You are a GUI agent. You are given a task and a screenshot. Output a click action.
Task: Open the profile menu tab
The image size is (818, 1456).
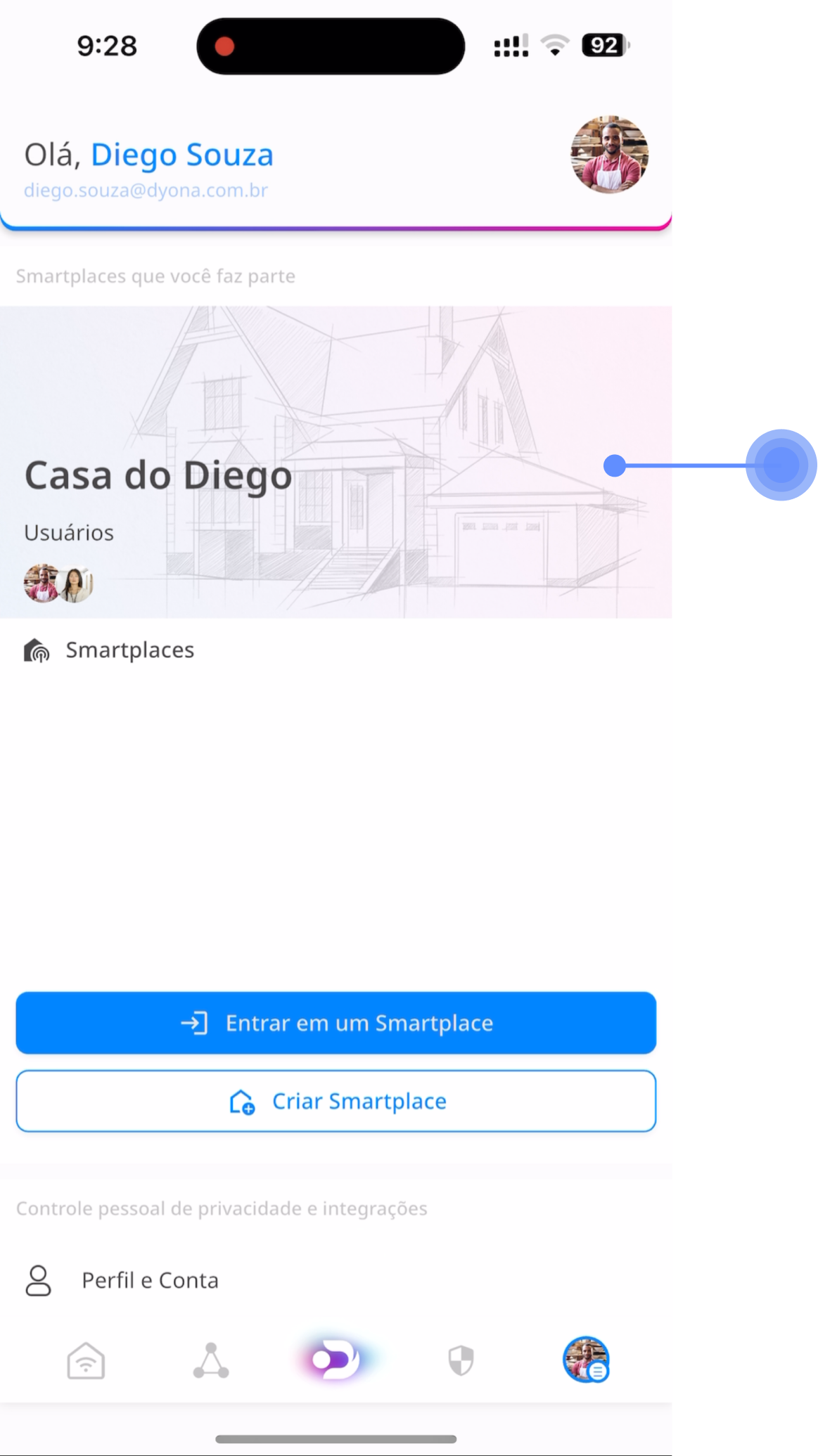(585, 1360)
